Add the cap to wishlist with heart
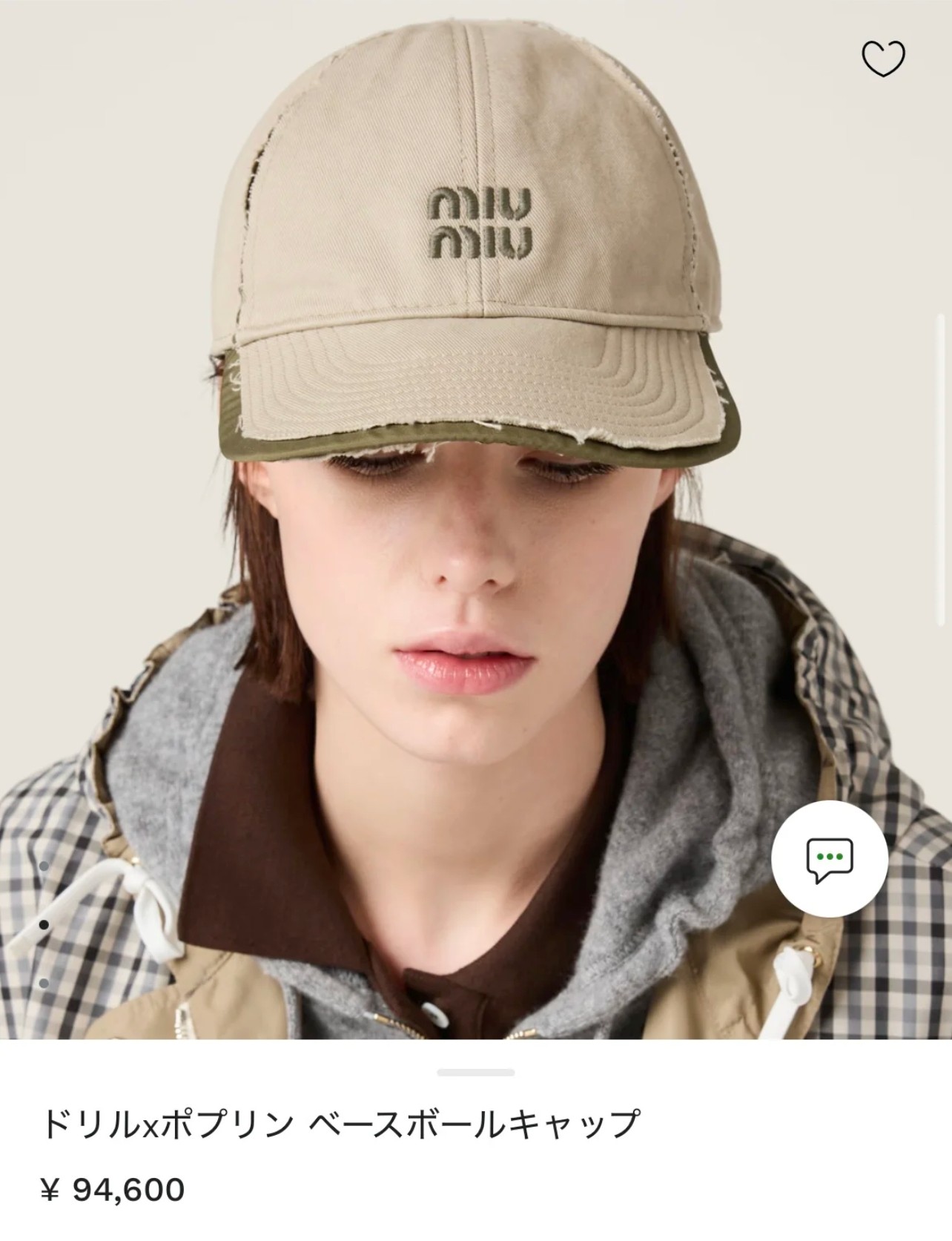The width and height of the screenshot is (952, 1241). [883, 59]
